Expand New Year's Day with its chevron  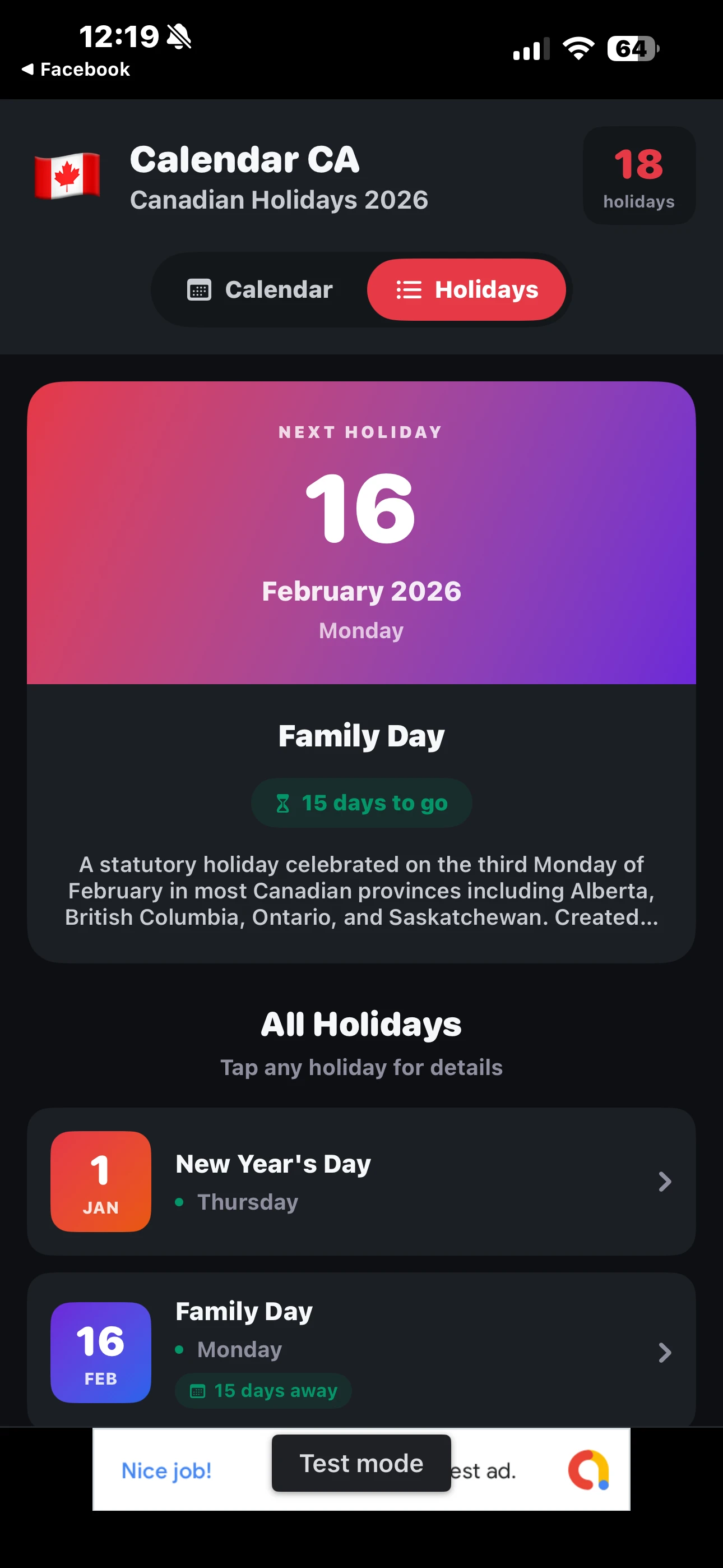(665, 1182)
